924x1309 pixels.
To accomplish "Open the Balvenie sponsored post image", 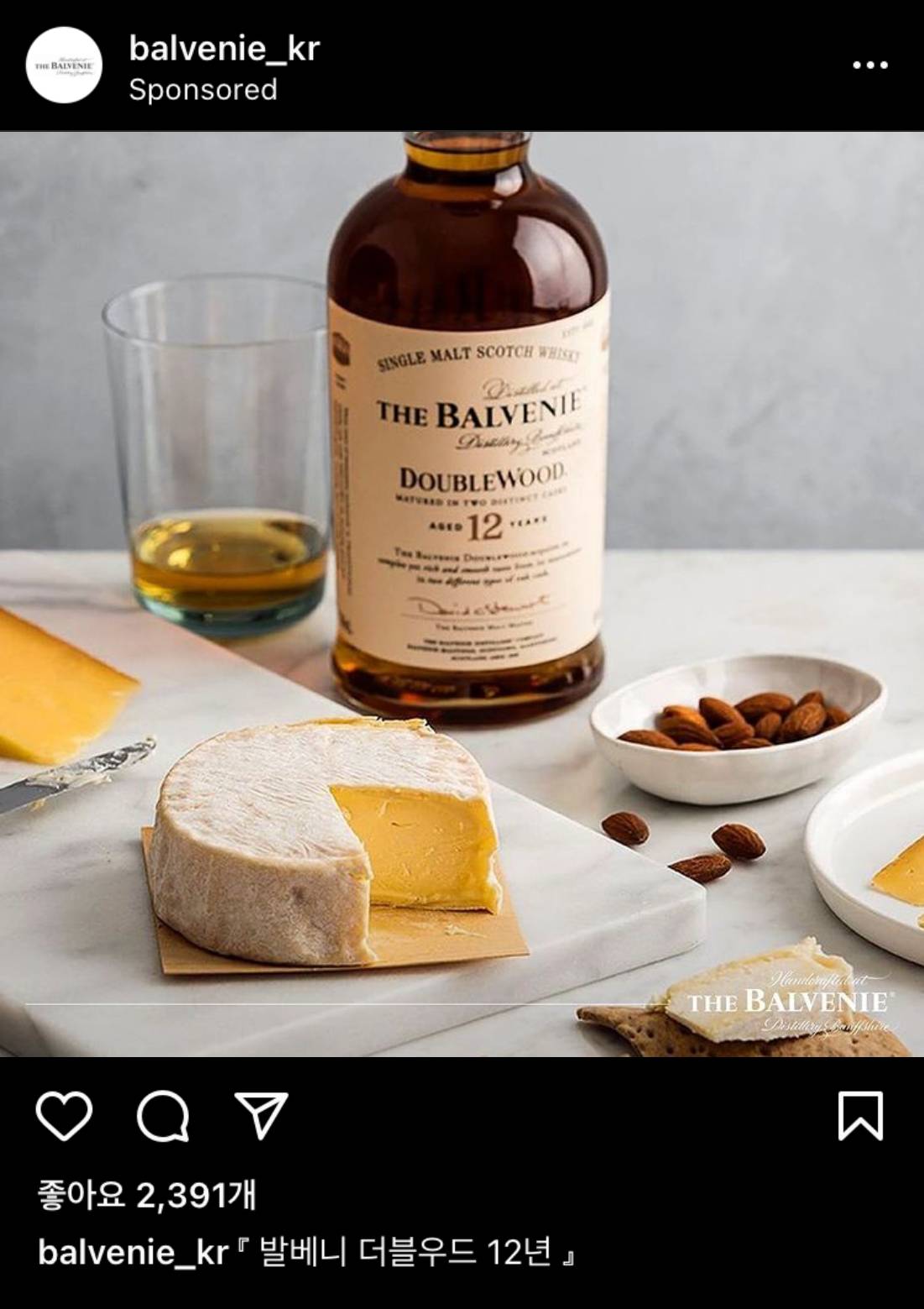I will coord(462,593).
